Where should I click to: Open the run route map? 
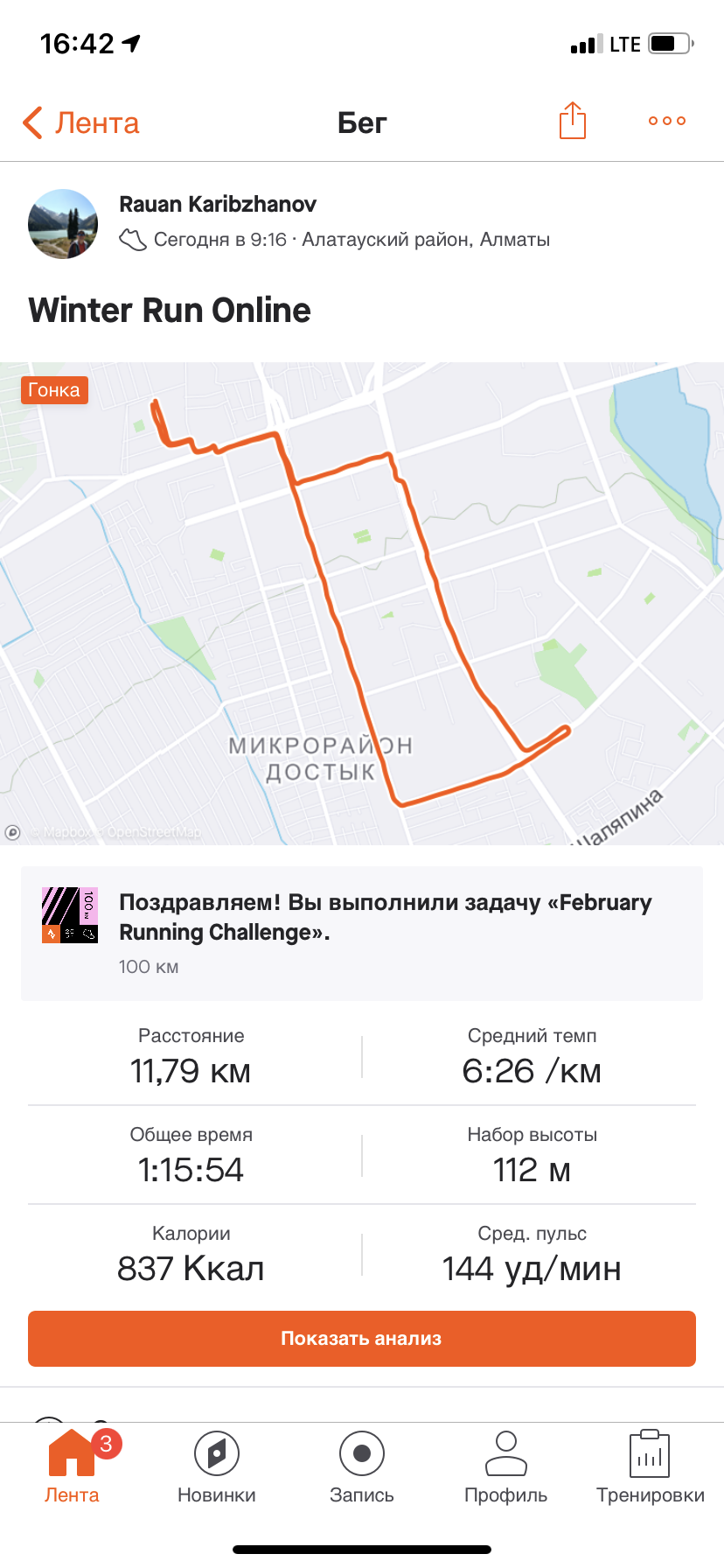[x=362, y=604]
